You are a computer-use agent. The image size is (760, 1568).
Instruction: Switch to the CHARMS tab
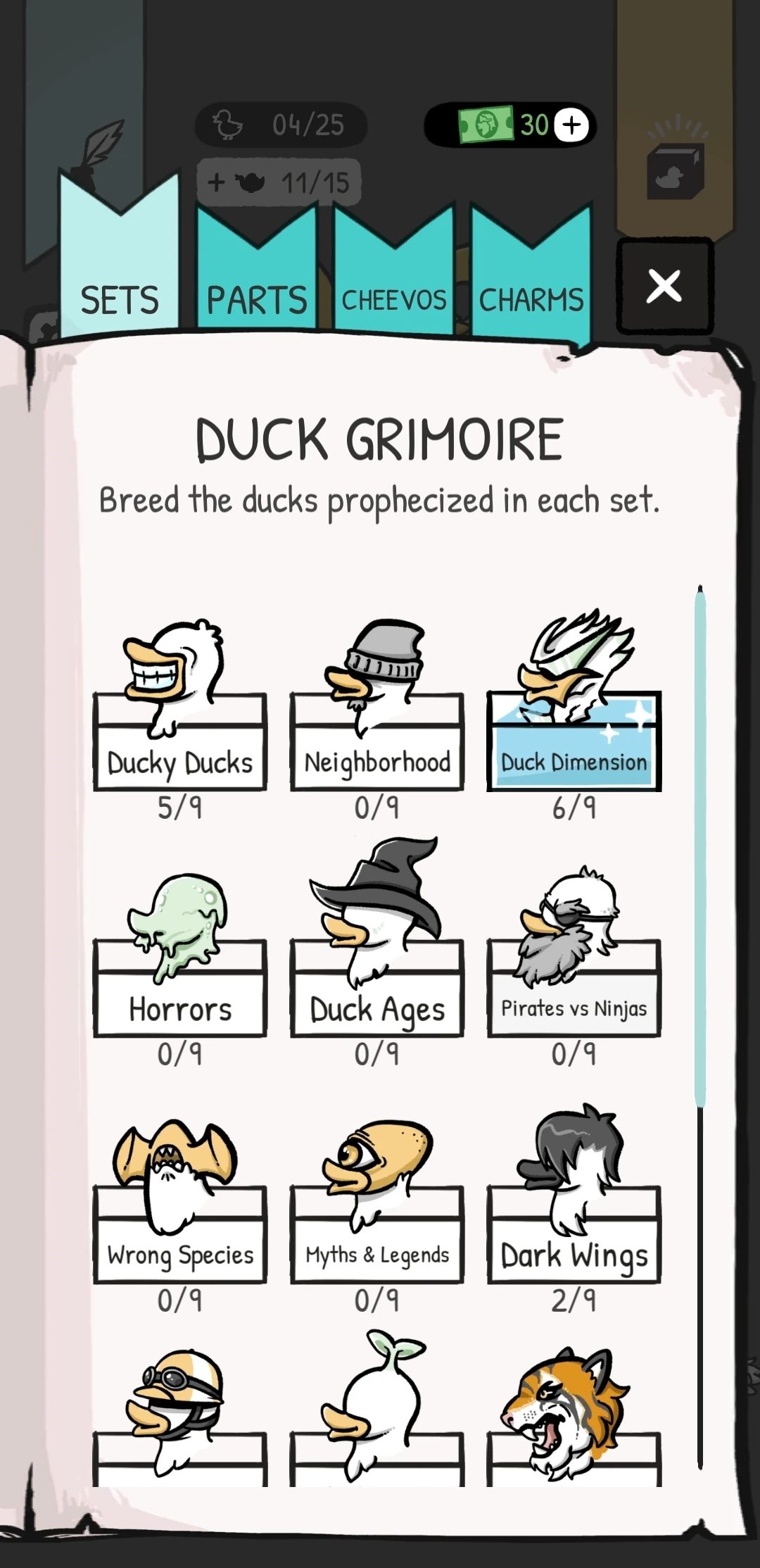(x=530, y=299)
